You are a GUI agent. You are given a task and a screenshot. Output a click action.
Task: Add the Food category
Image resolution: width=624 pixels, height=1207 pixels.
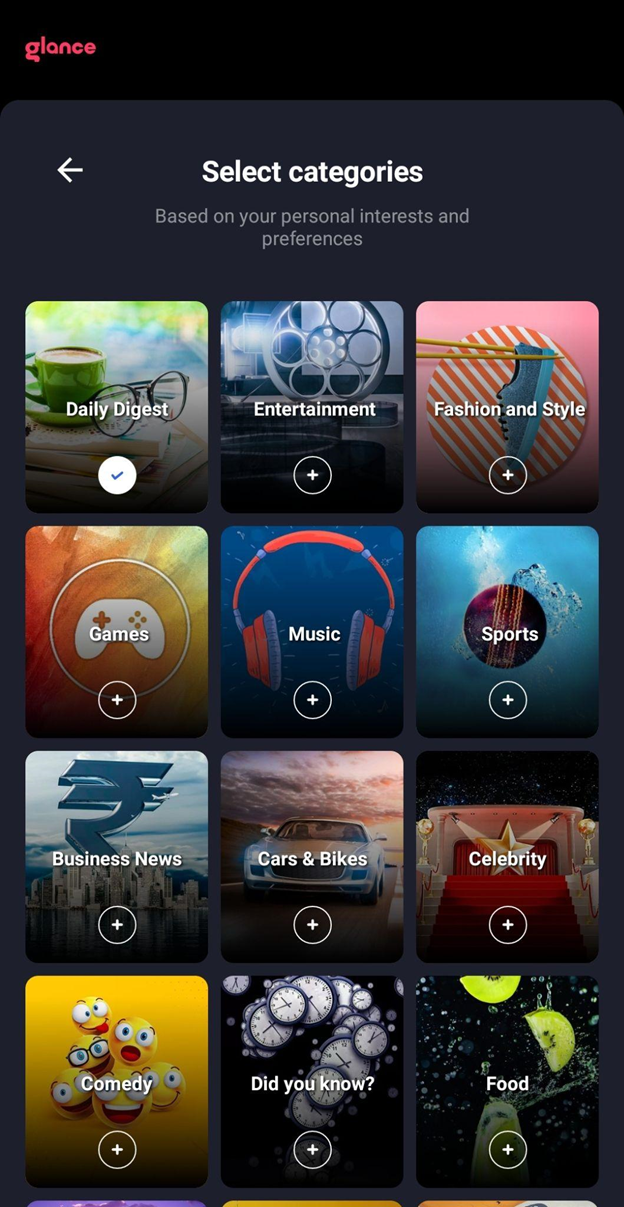coord(507,1150)
